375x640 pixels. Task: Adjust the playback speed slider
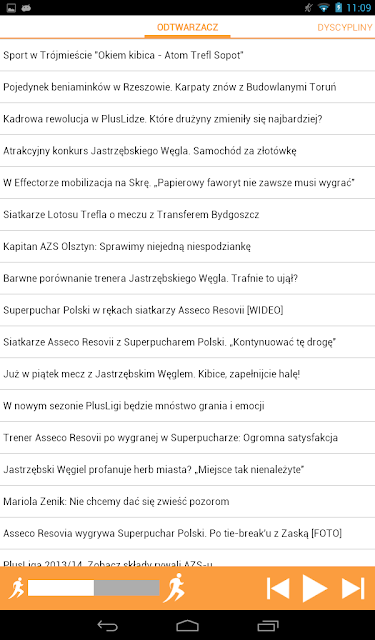click(93, 588)
